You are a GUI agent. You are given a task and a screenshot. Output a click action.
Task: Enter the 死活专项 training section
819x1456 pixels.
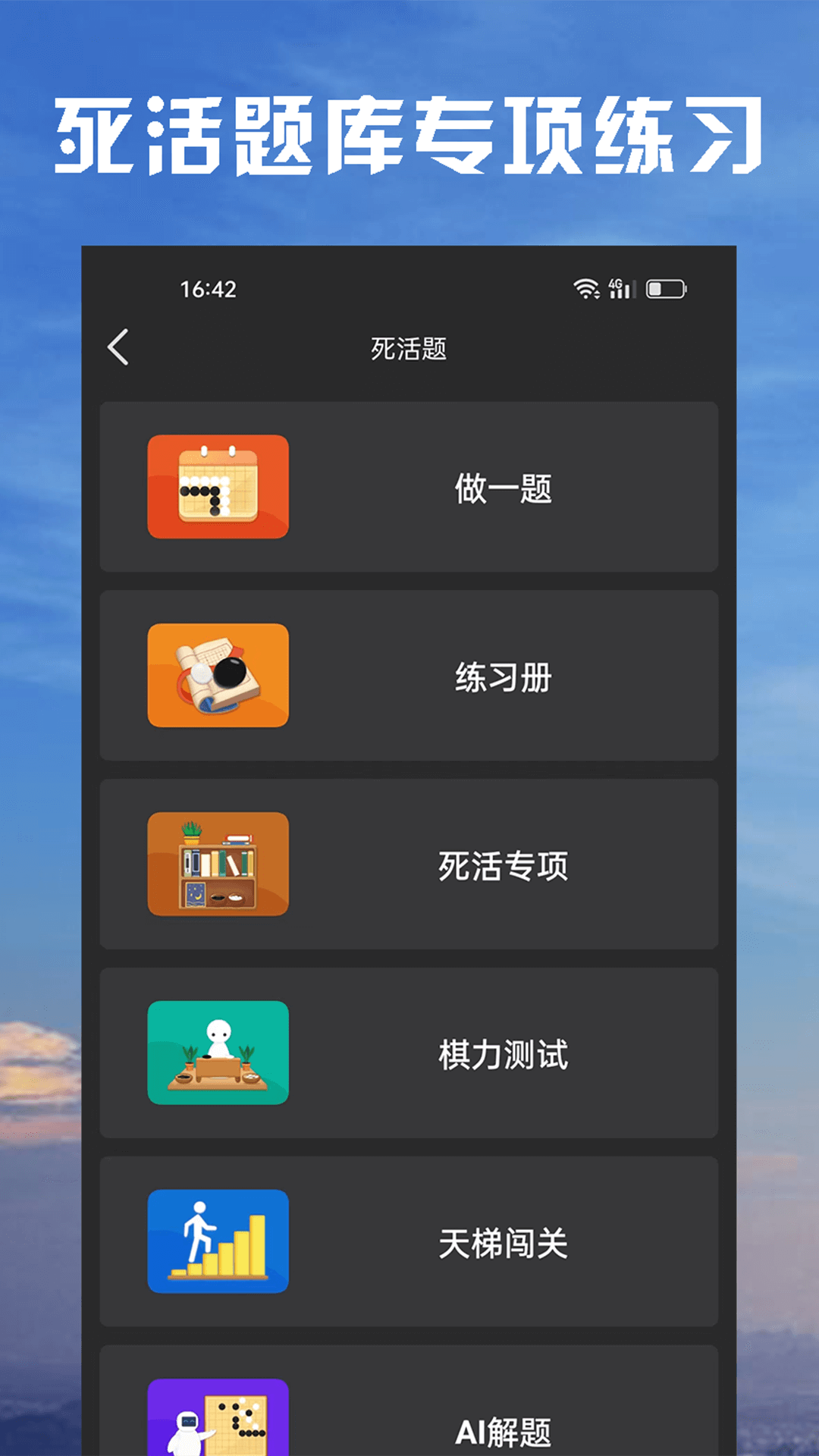click(504, 865)
